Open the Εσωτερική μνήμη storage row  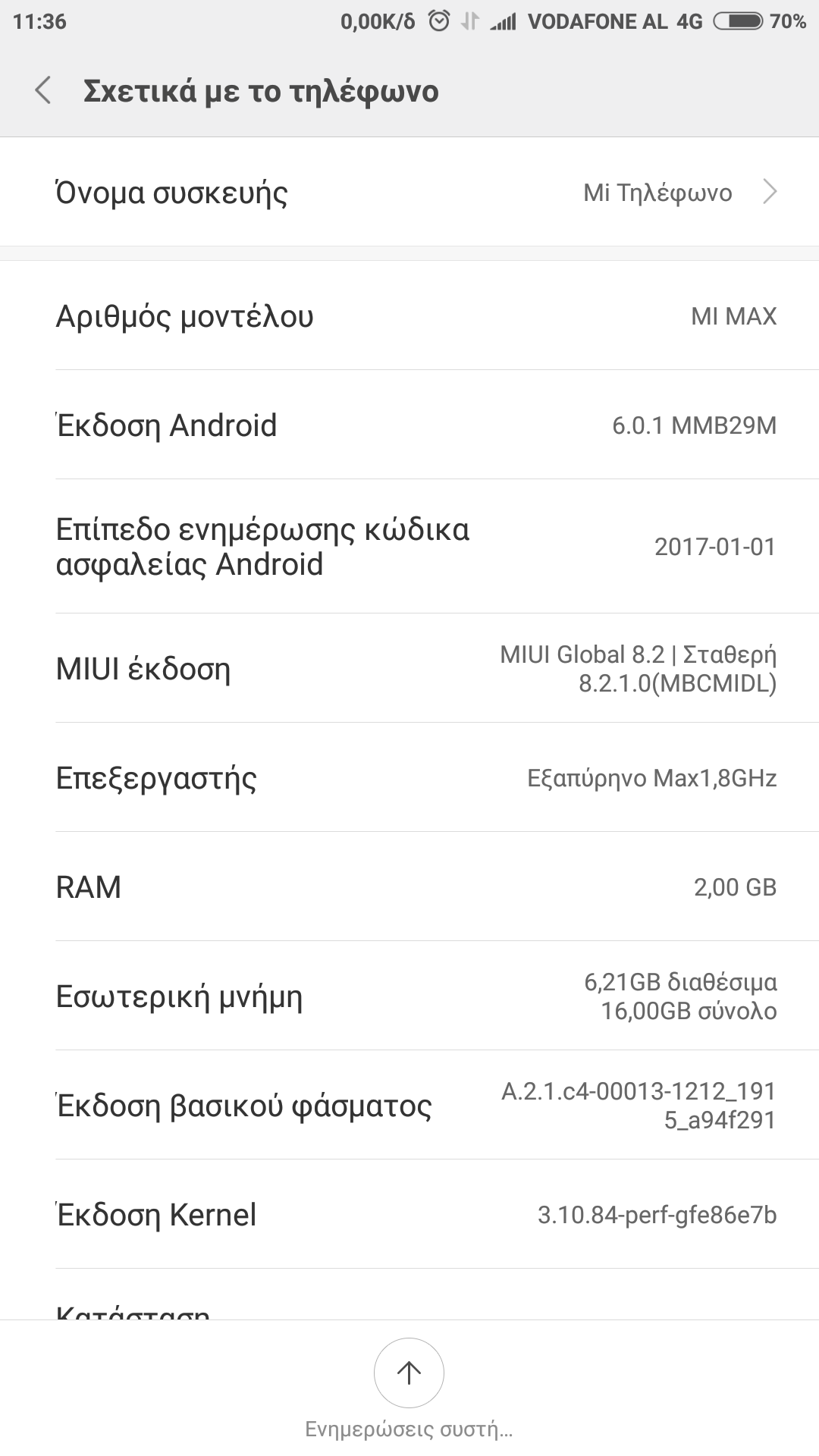pos(409,996)
